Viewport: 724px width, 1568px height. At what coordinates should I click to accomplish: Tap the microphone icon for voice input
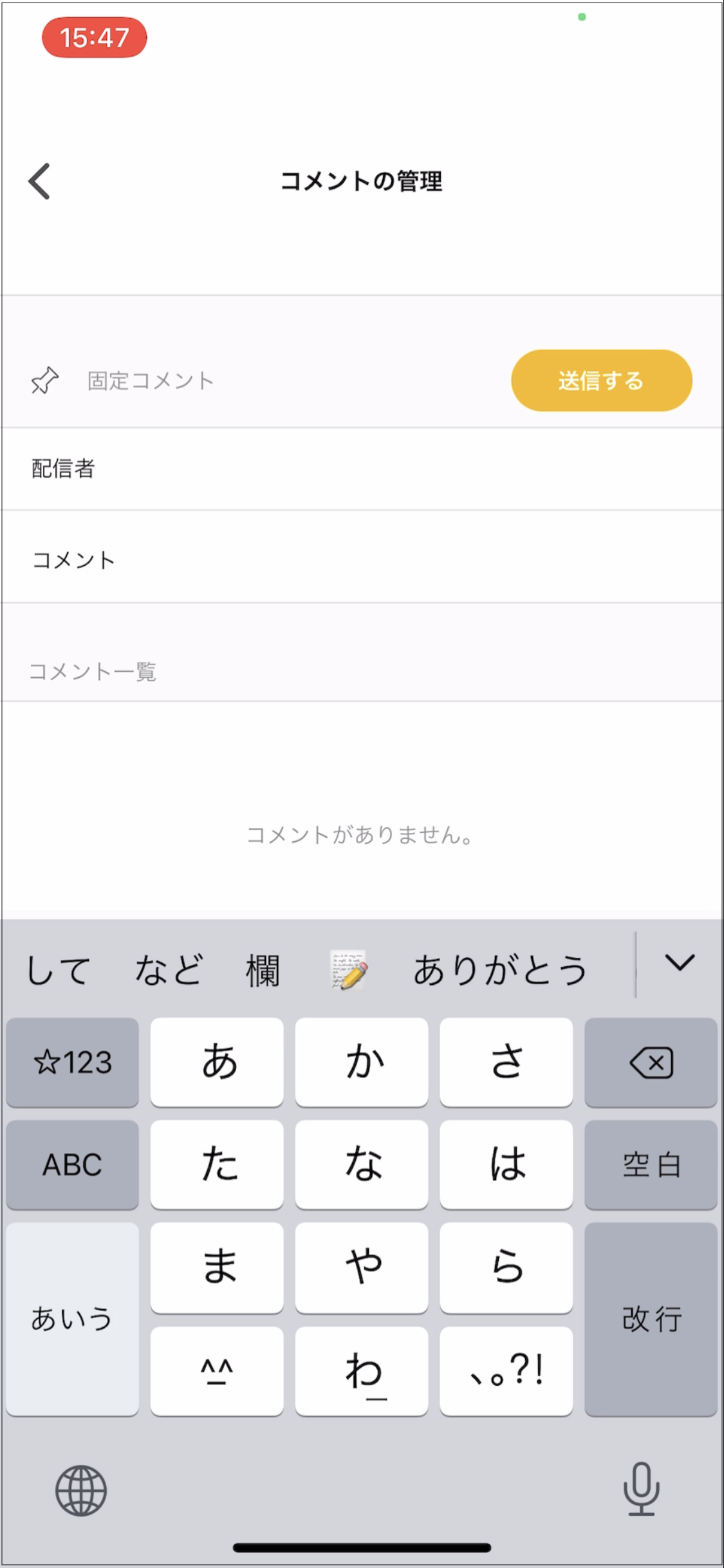click(x=640, y=1492)
